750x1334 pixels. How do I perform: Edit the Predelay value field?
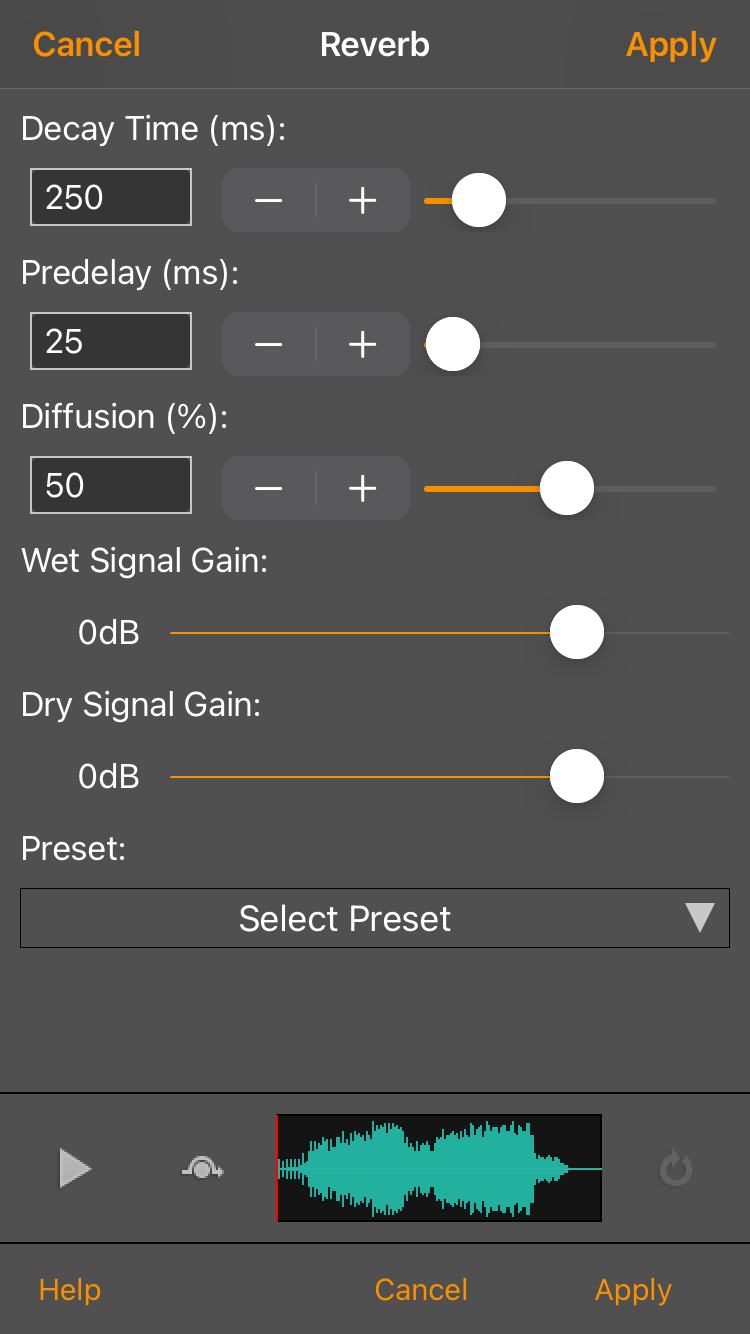[x=110, y=341]
